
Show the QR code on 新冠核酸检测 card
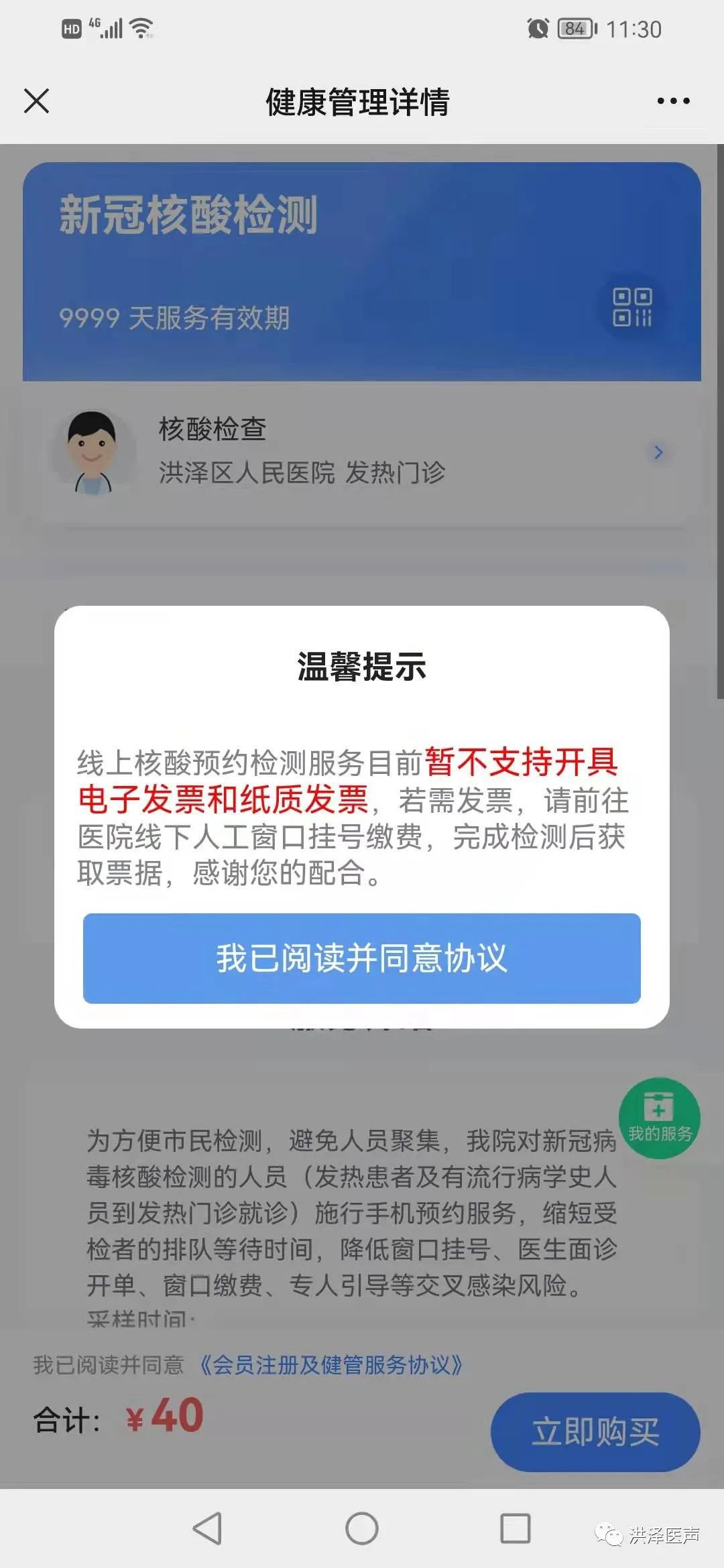[632, 307]
